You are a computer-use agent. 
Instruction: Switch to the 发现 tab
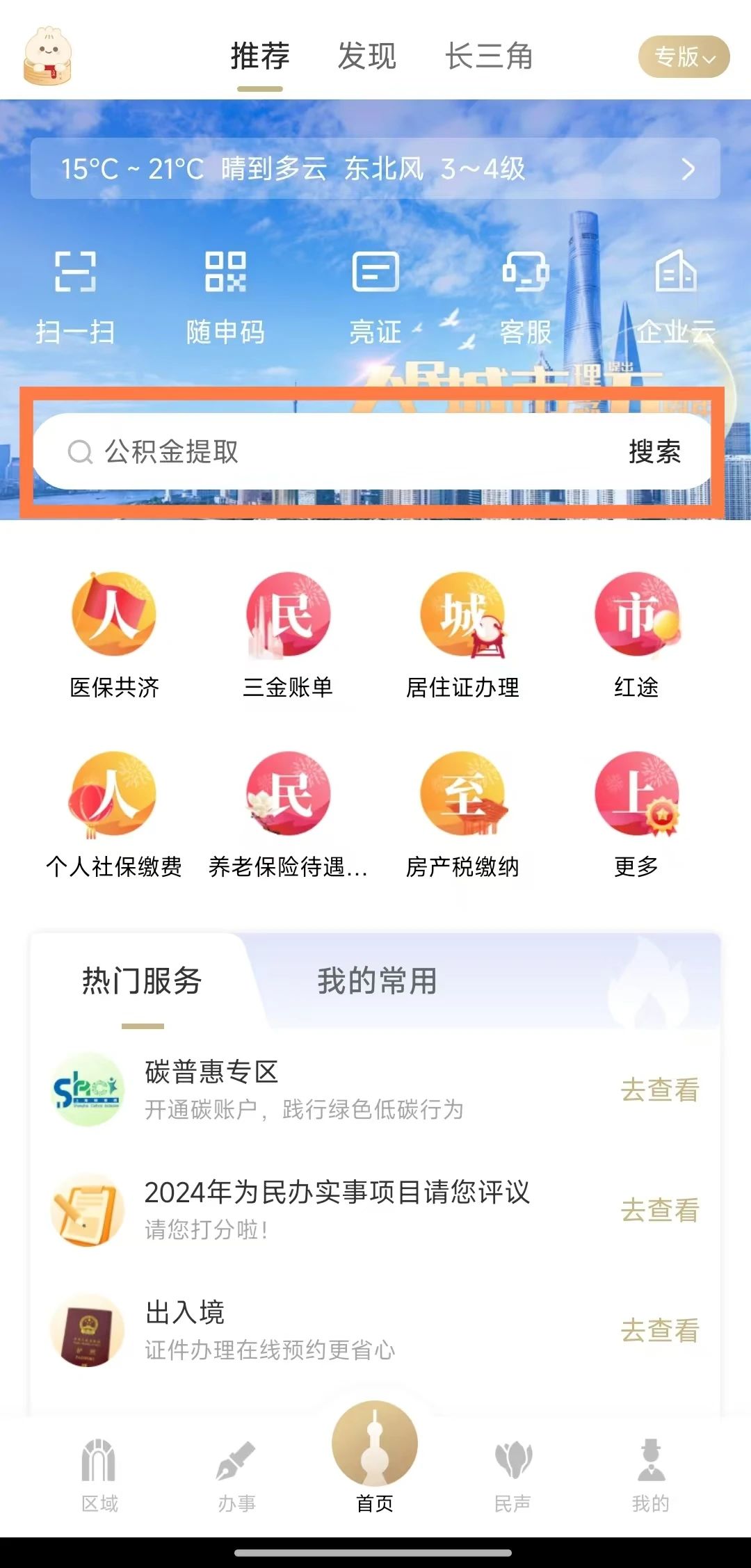(367, 58)
